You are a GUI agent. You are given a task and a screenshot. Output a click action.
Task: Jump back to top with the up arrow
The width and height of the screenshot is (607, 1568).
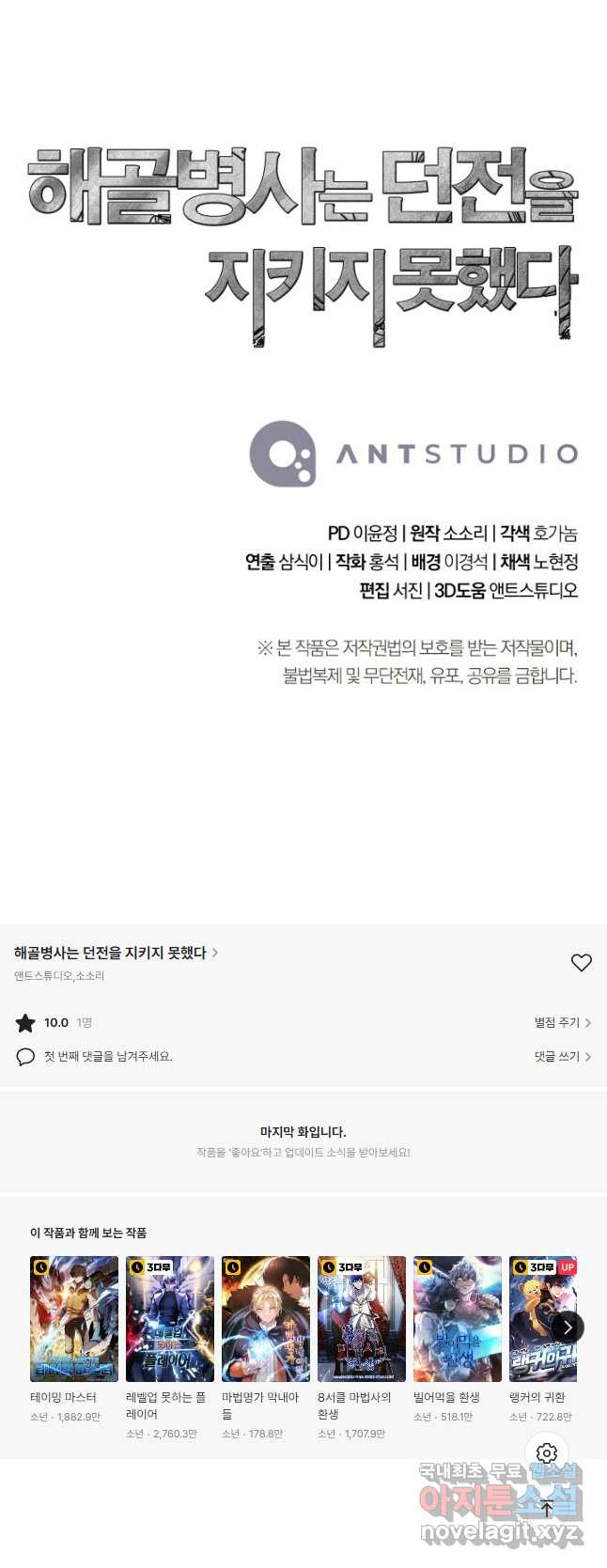[x=547, y=1509]
